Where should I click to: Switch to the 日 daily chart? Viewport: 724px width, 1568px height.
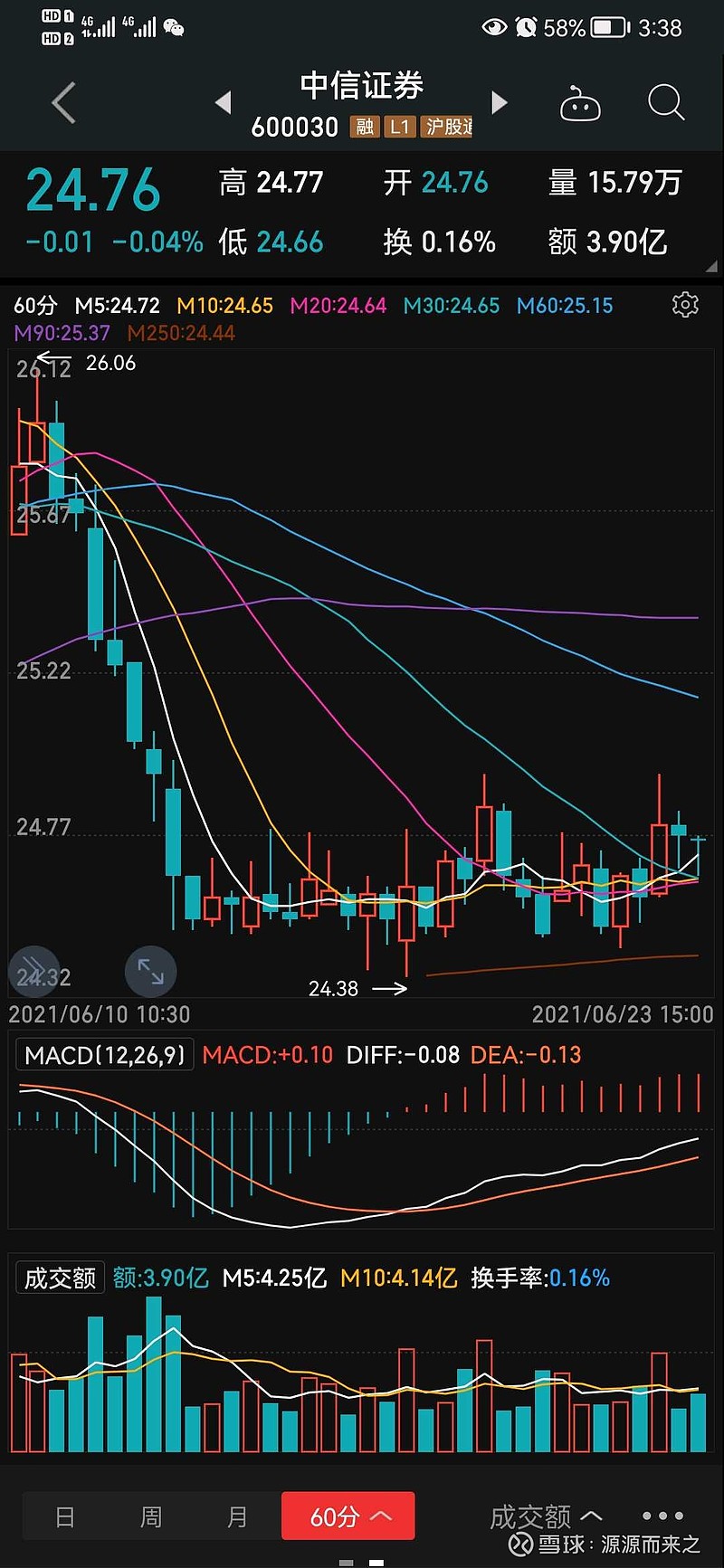click(65, 1516)
